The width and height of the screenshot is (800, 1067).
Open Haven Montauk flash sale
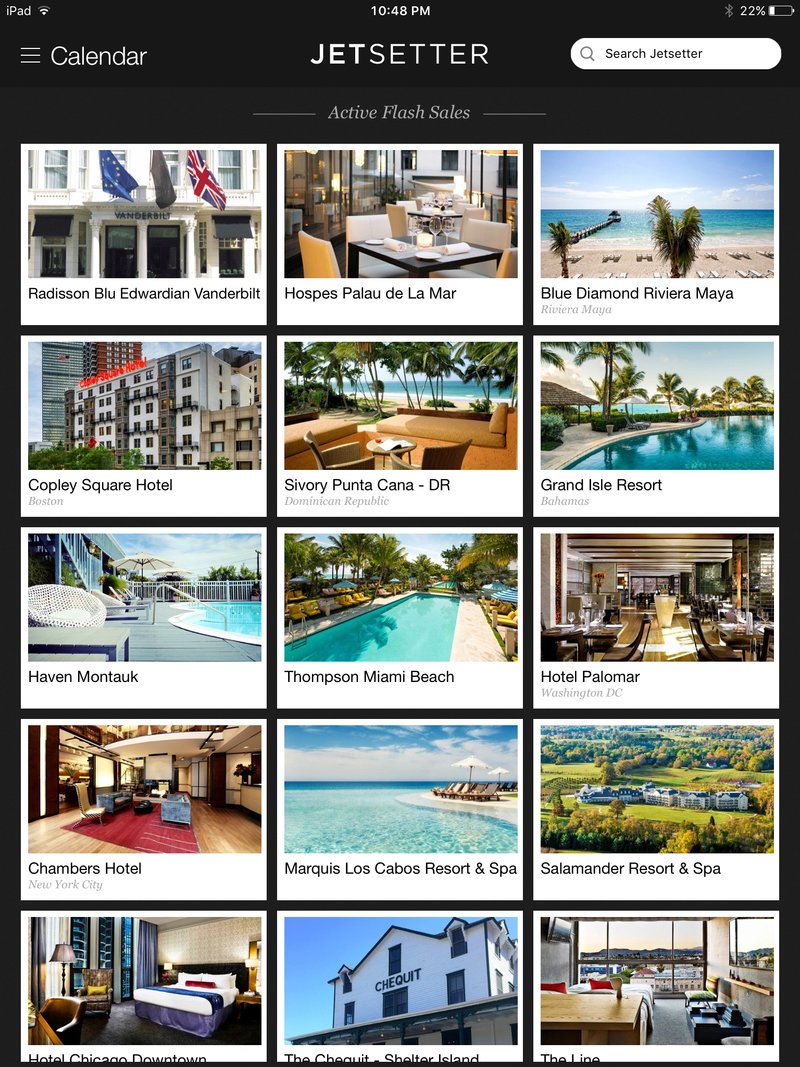144,617
